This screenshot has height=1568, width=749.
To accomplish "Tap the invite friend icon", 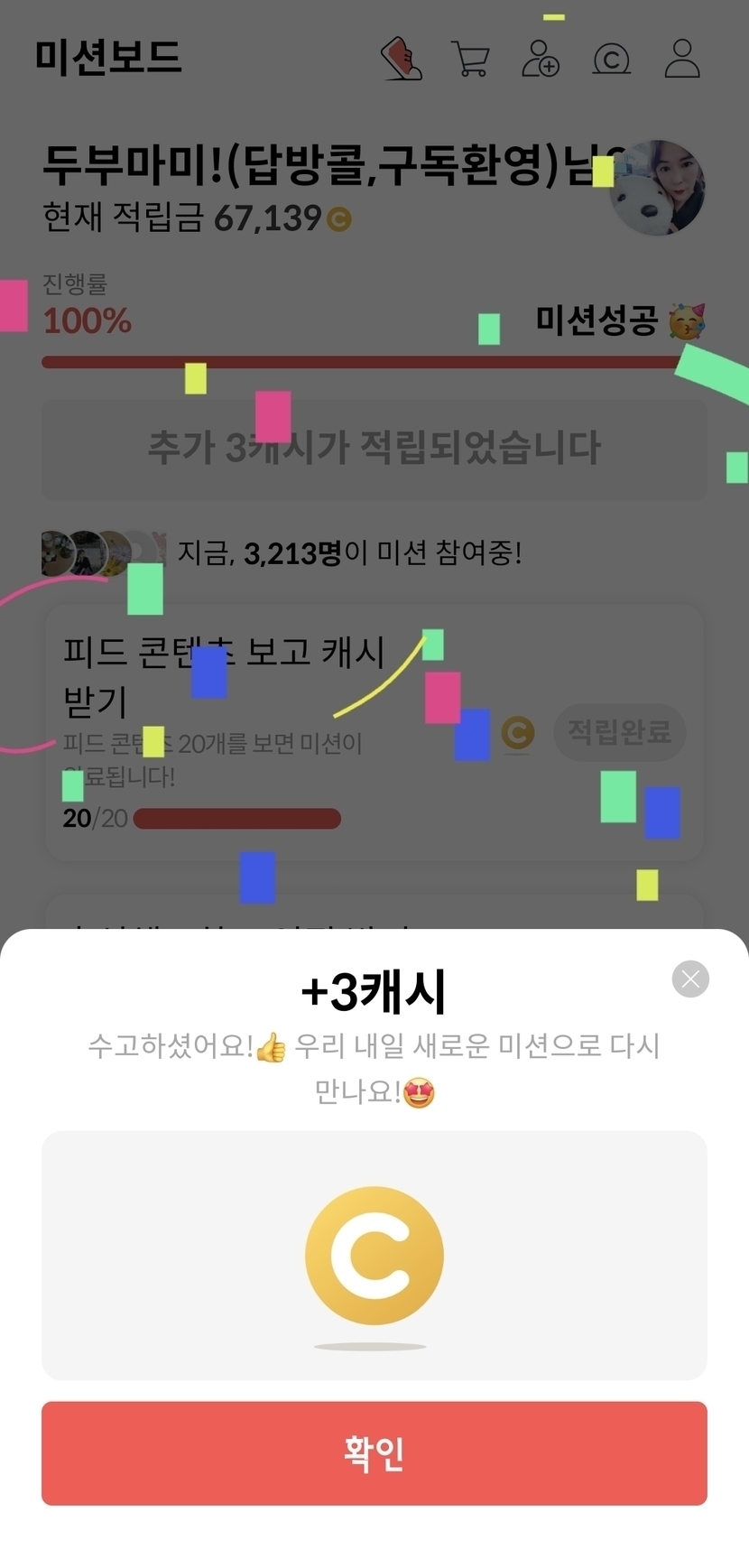I will tap(541, 59).
